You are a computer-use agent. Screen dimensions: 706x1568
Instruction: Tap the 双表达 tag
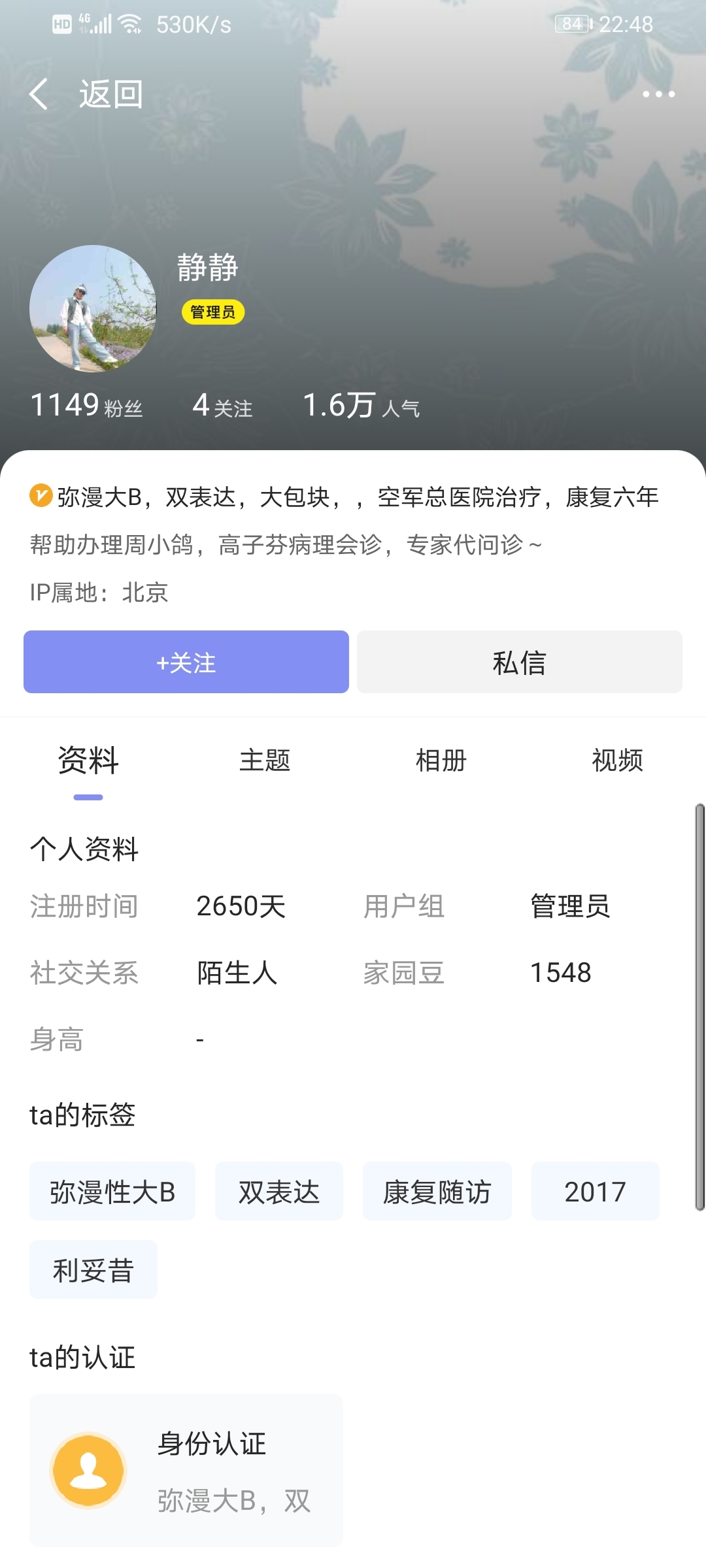279,1191
